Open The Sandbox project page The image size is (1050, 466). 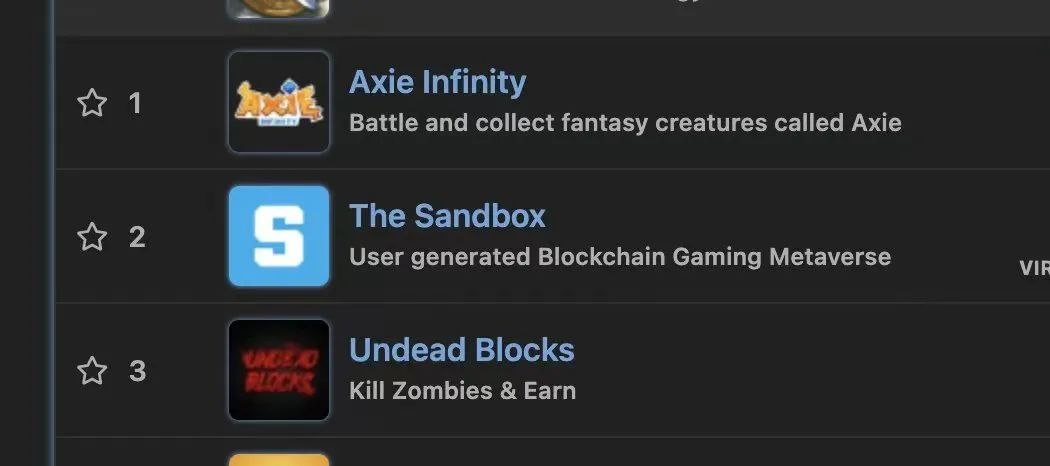[447, 216]
